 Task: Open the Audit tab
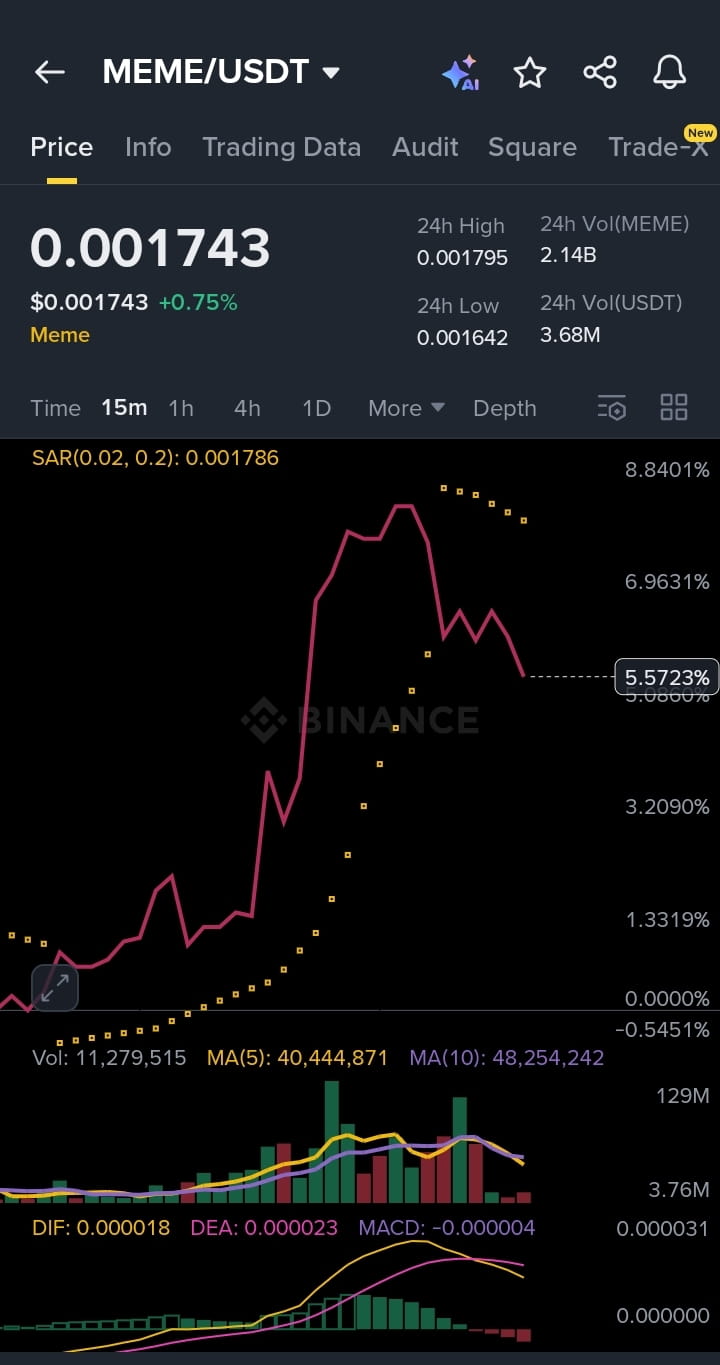click(x=425, y=147)
